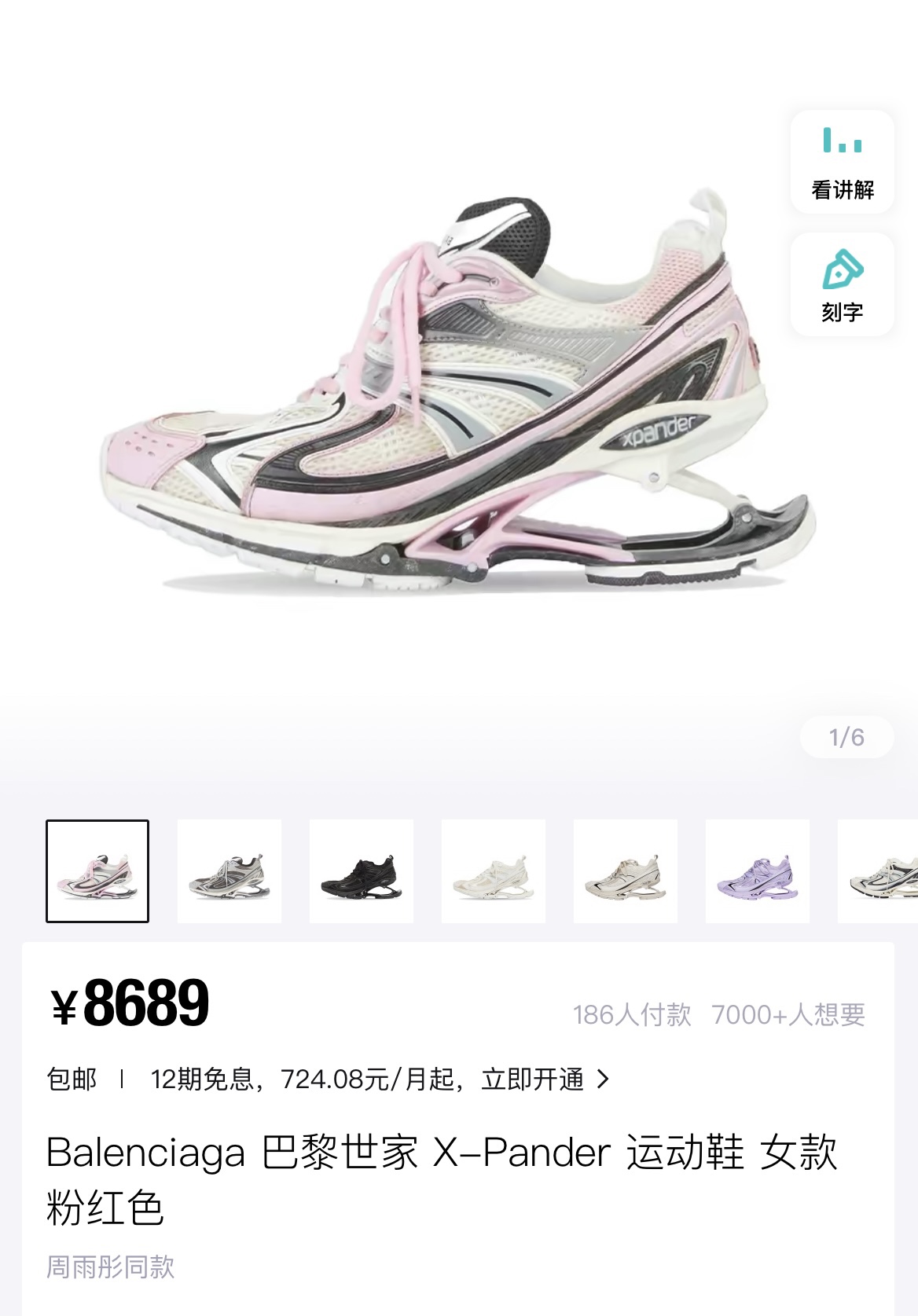The image size is (918, 1316).
Task: Select the grey sneaker color thumbnail
Action: pos(229,871)
